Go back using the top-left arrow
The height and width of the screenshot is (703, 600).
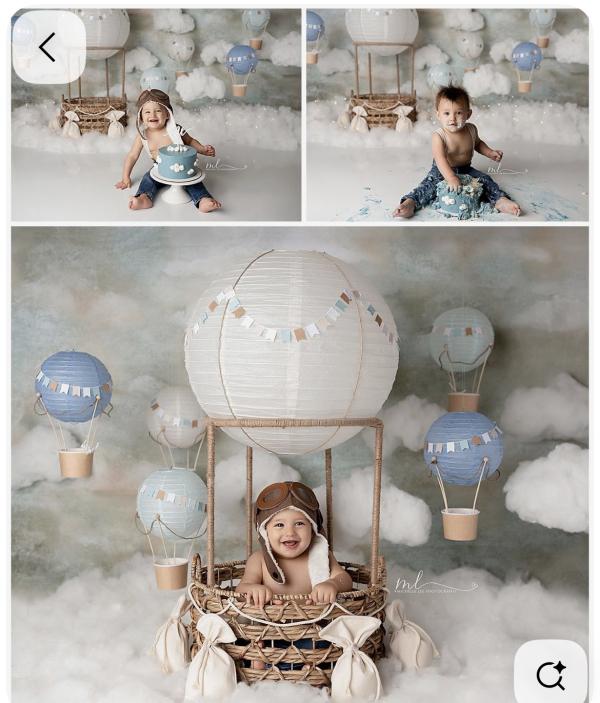(48, 47)
